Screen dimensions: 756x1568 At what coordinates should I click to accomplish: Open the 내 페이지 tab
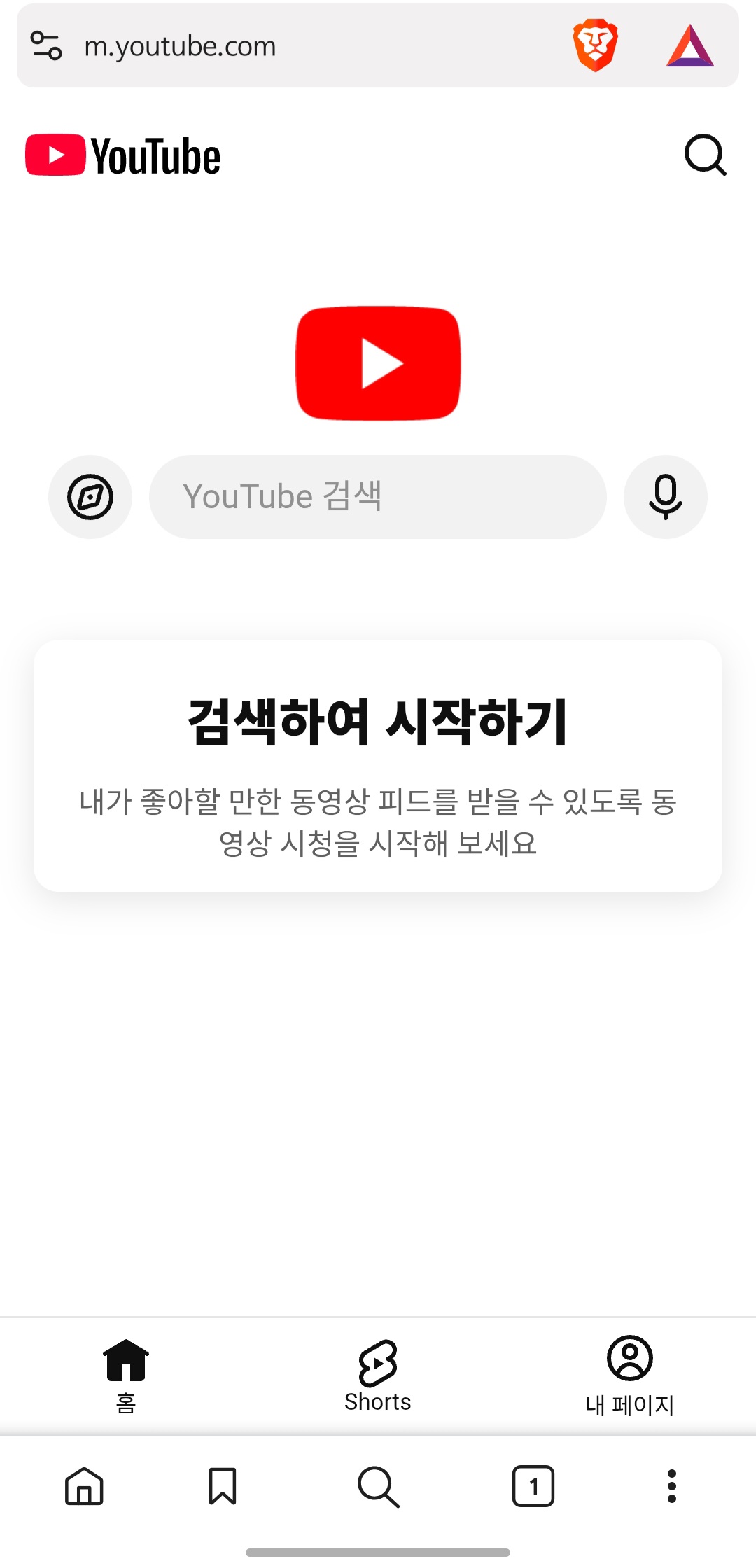[630, 1375]
